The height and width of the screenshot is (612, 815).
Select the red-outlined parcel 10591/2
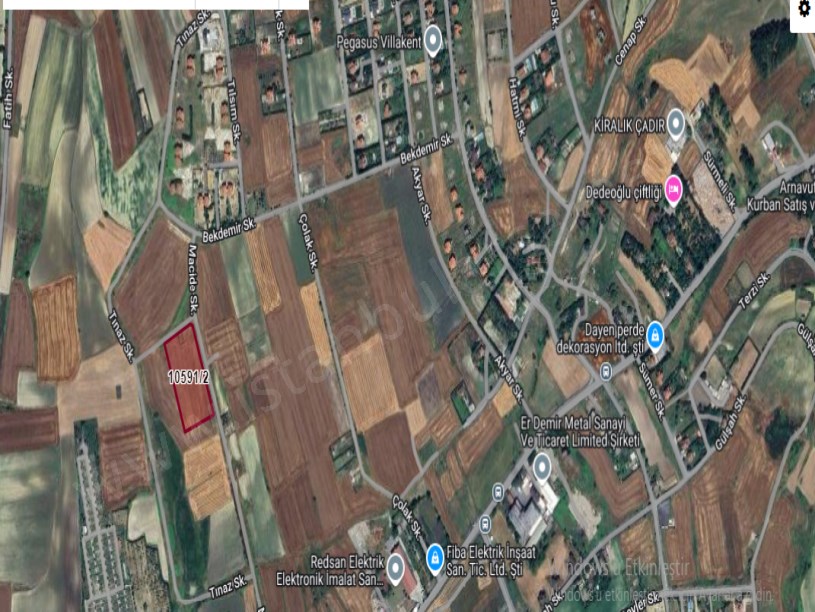click(x=189, y=379)
